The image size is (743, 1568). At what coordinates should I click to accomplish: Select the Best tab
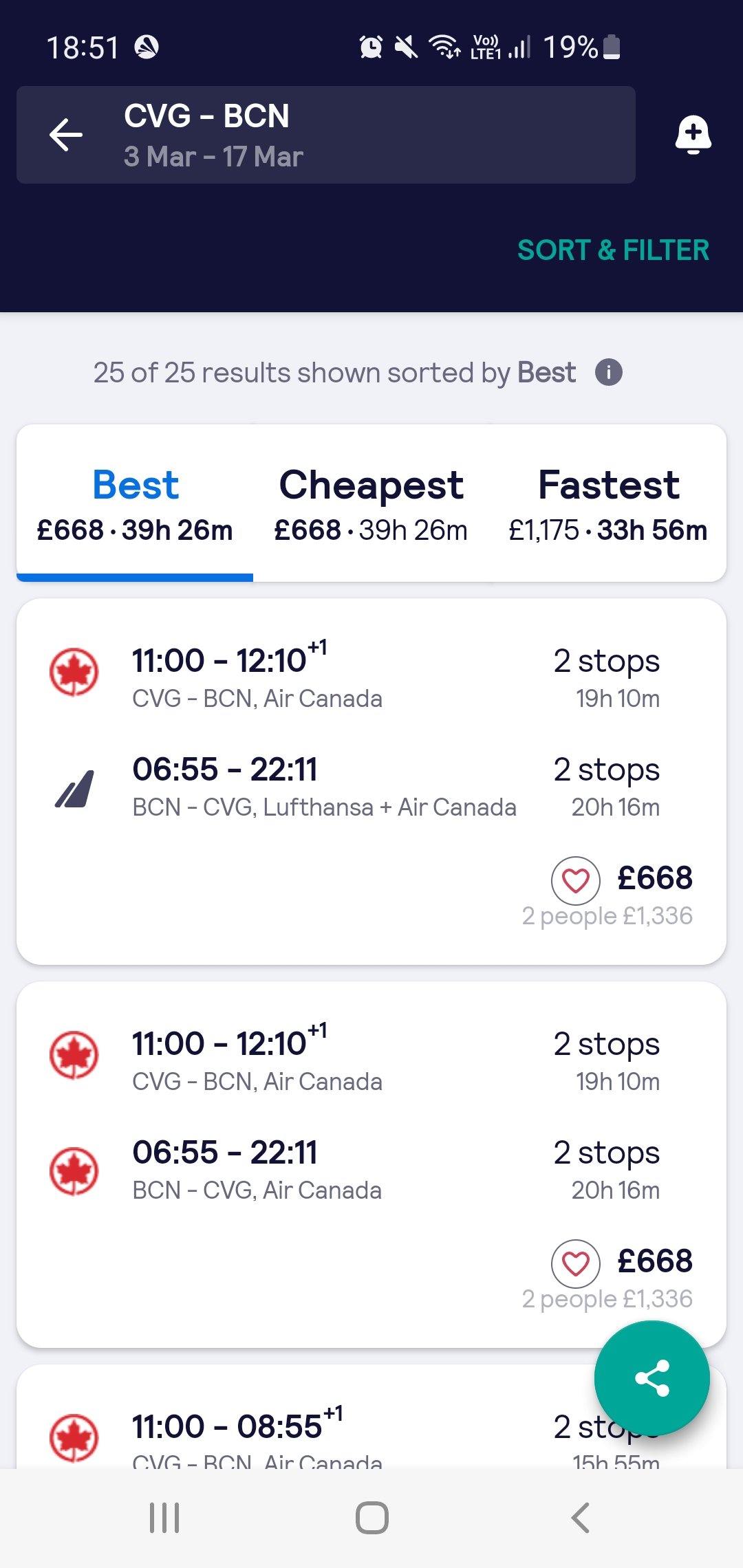(x=135, y=503)
